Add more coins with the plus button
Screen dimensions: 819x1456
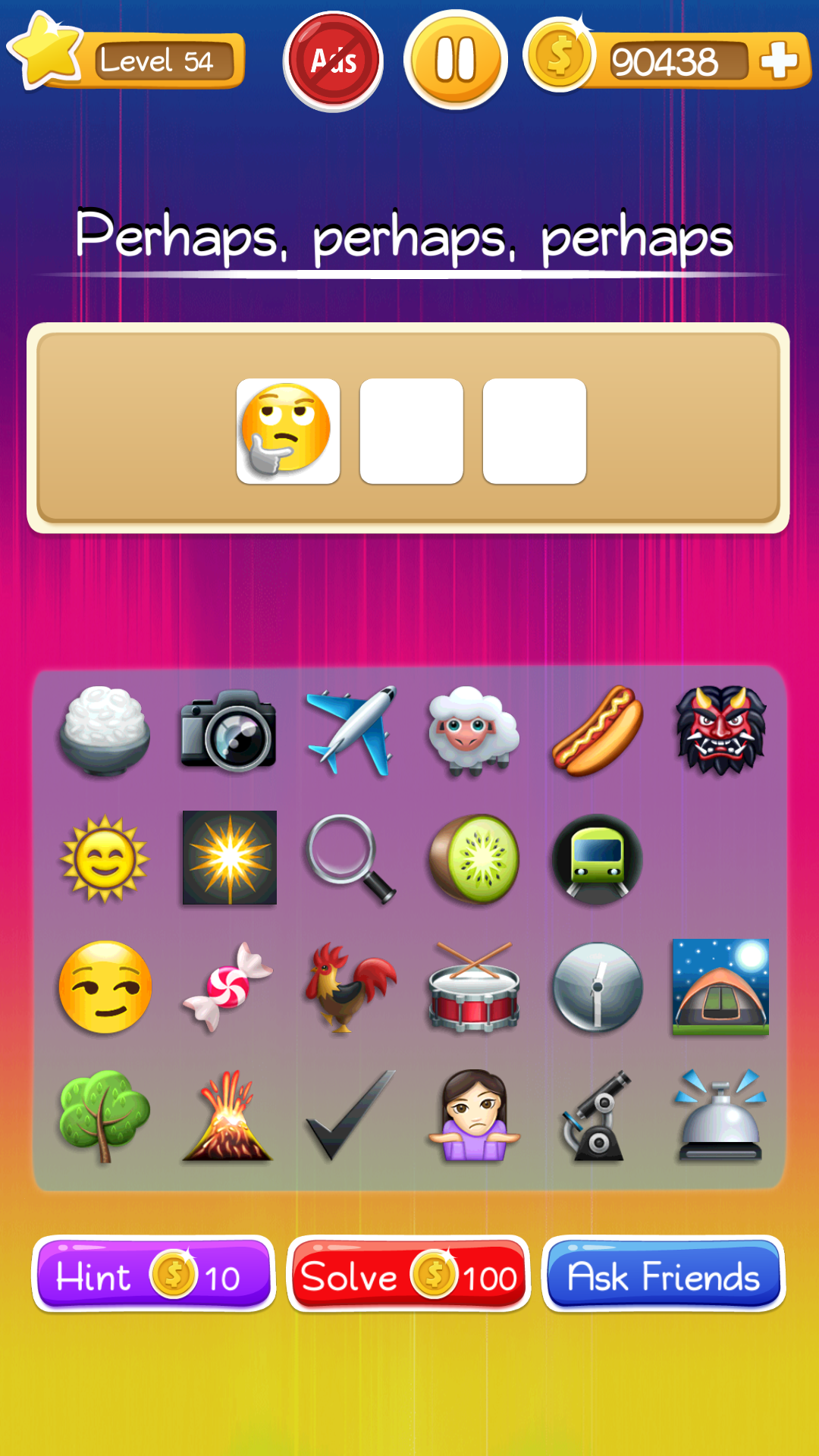coord(779,61)
